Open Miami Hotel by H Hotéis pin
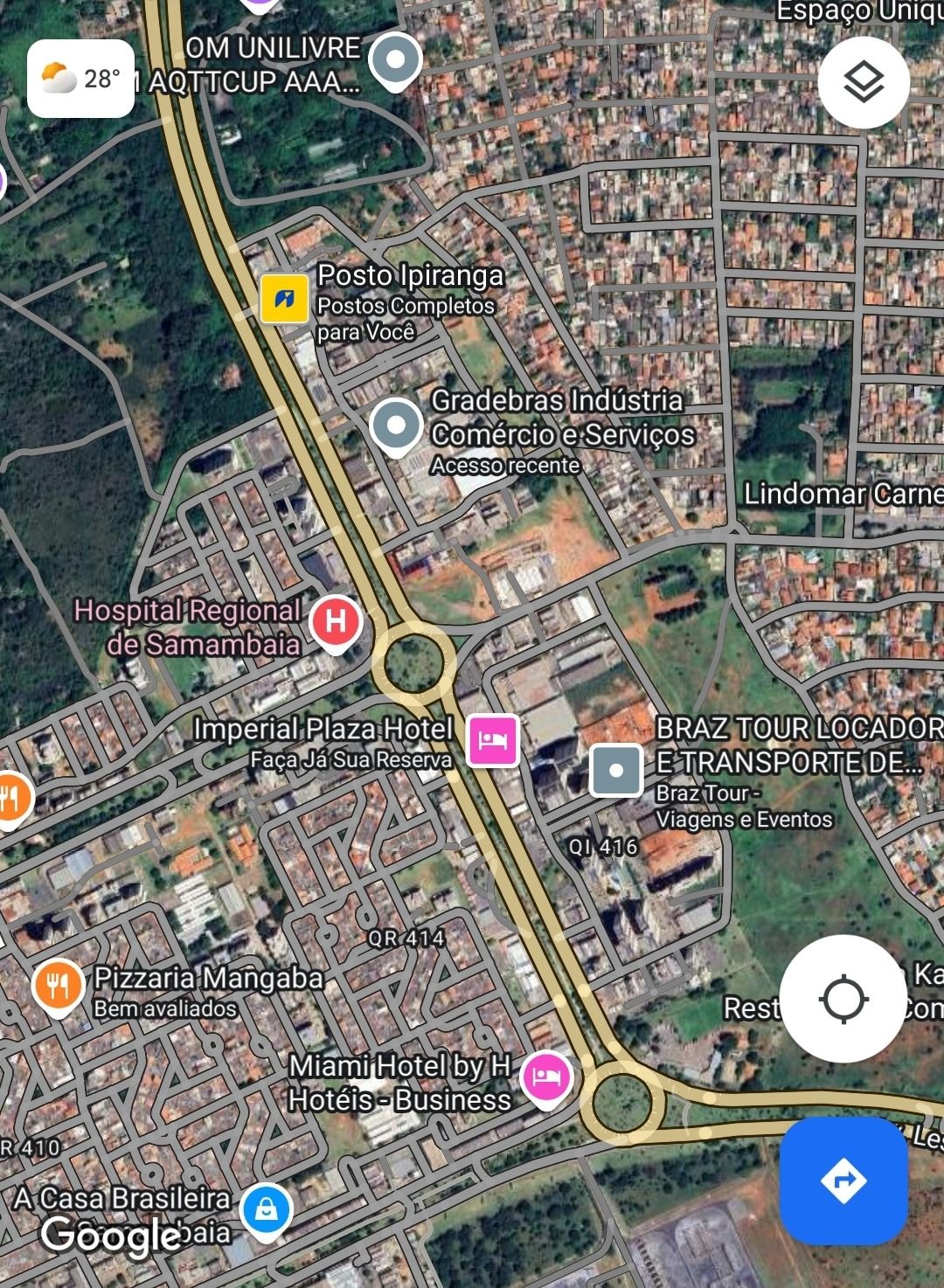This screenshot has height=1288, width=944. (546, 1077)
